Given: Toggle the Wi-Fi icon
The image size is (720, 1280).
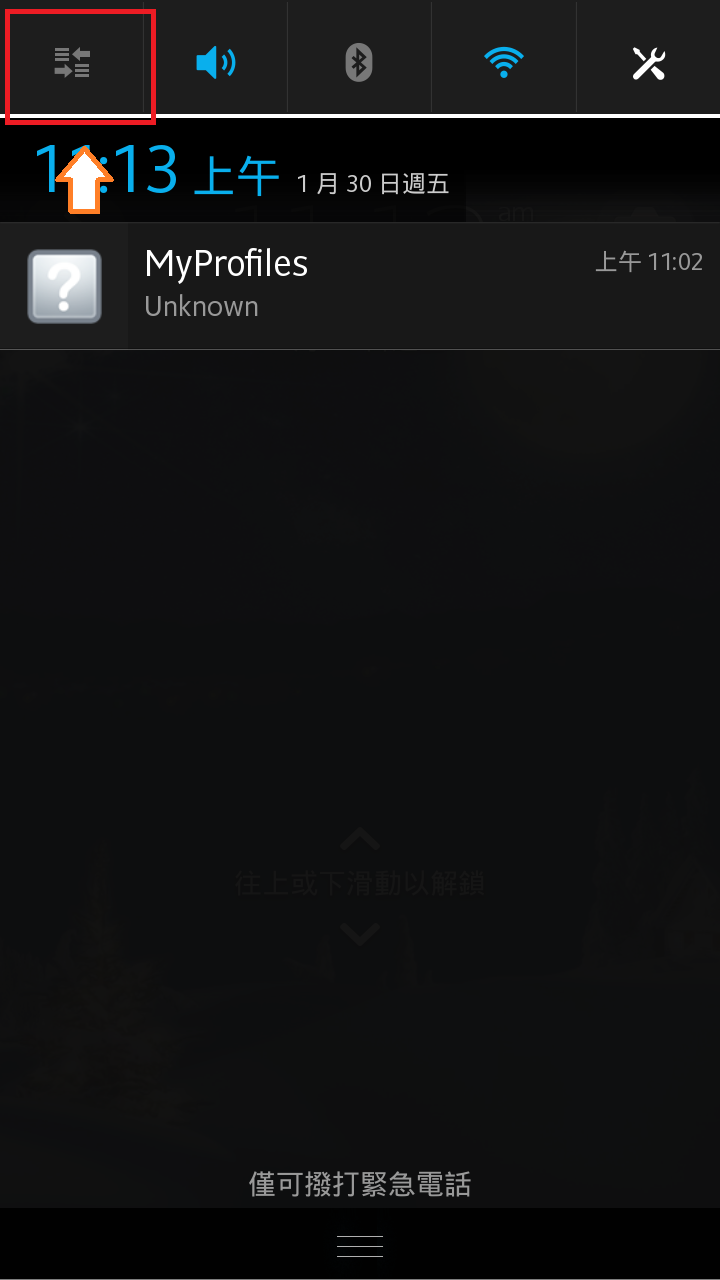Looking at the screenshot, I should point(503,64).
